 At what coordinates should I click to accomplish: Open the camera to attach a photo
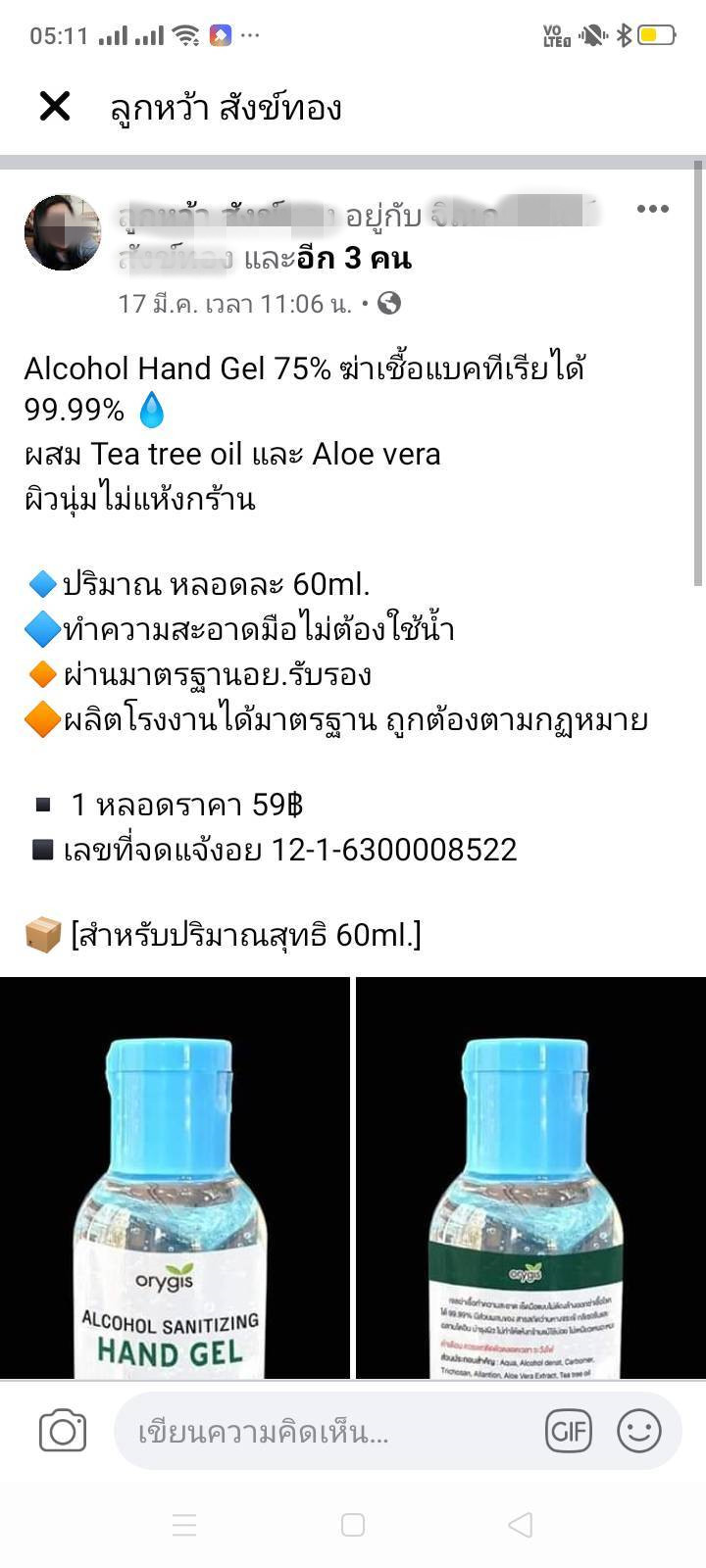pyautogui.click(x=63, y=1432)
